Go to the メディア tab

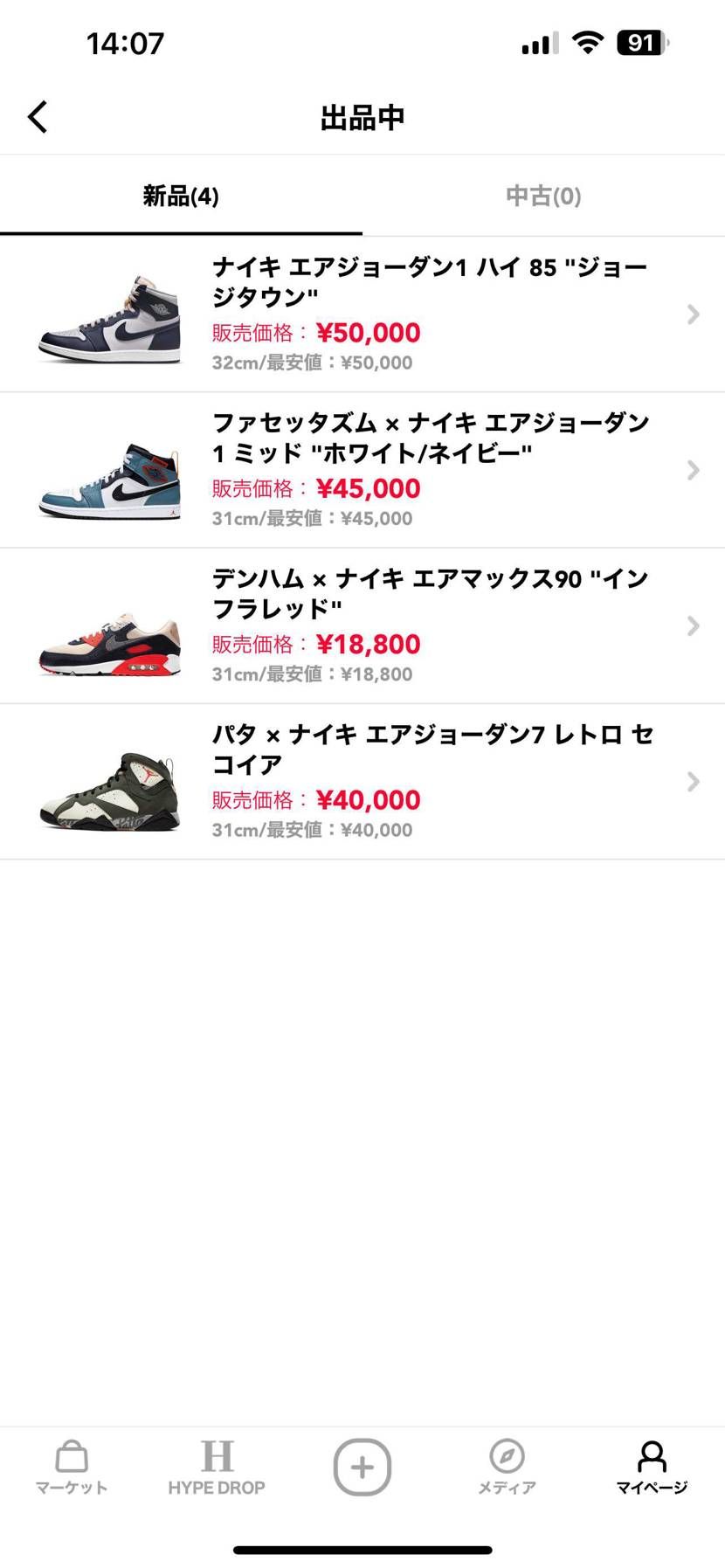[x=507, y=1468]
